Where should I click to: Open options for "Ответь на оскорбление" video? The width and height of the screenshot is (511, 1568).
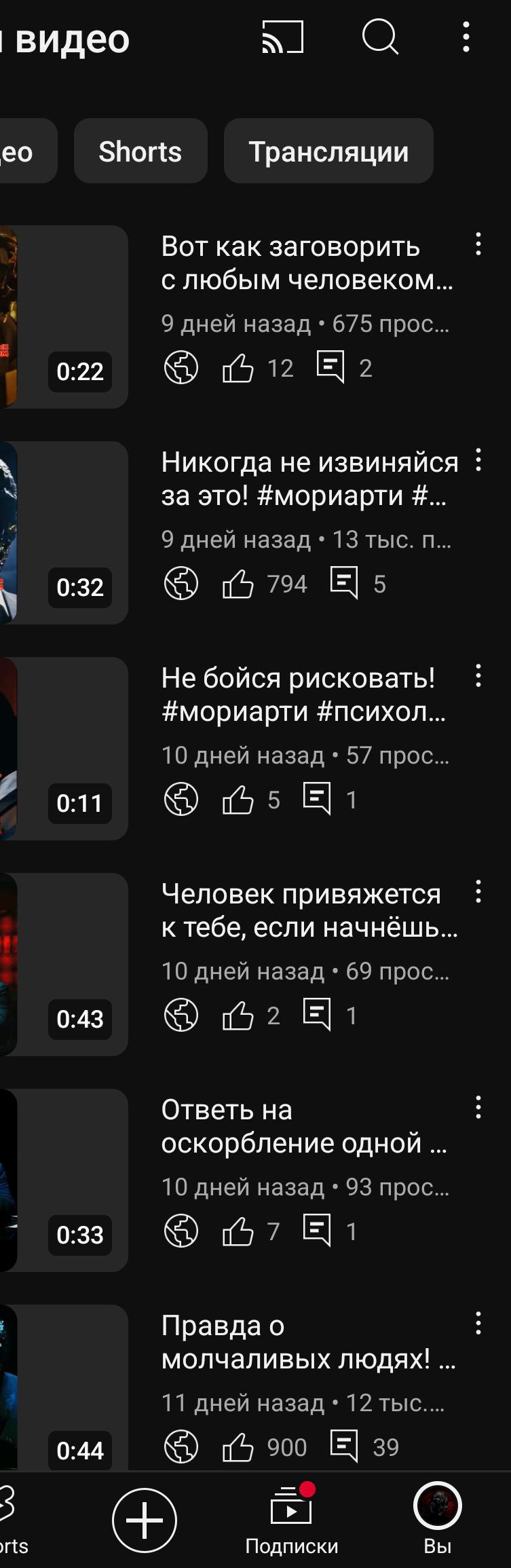(x=478, y=1108)
